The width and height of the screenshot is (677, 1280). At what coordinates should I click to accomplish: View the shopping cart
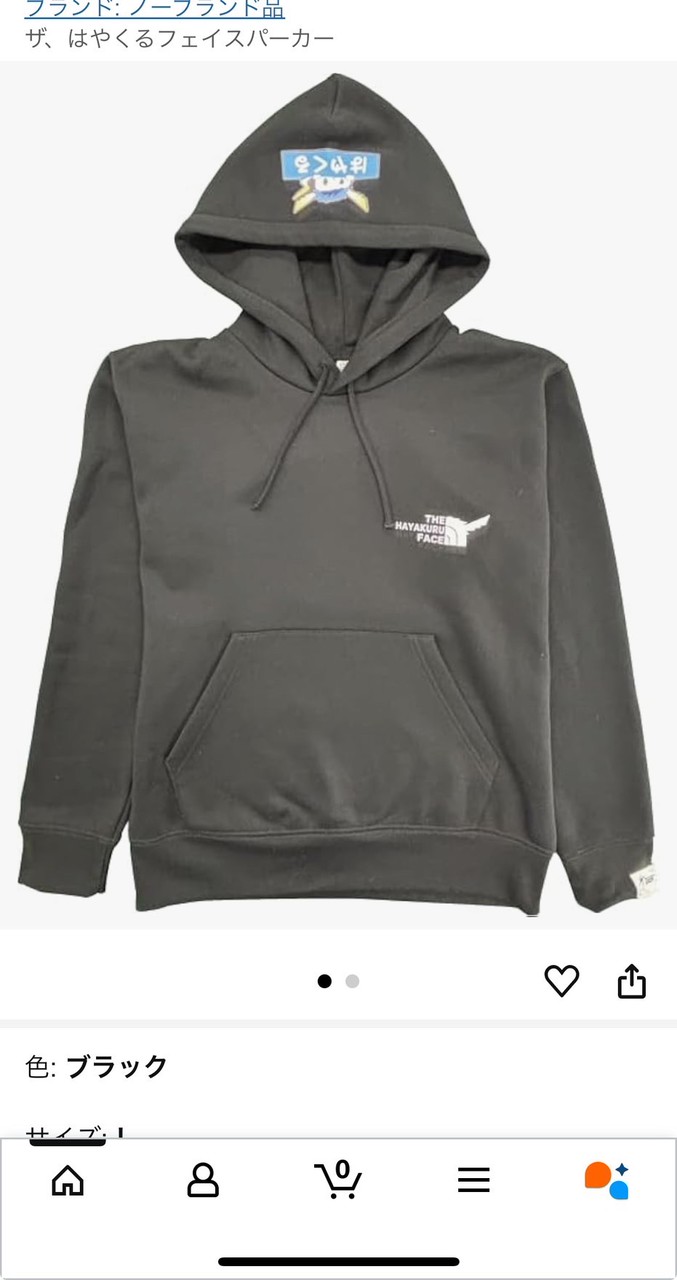pos(338,1180)
